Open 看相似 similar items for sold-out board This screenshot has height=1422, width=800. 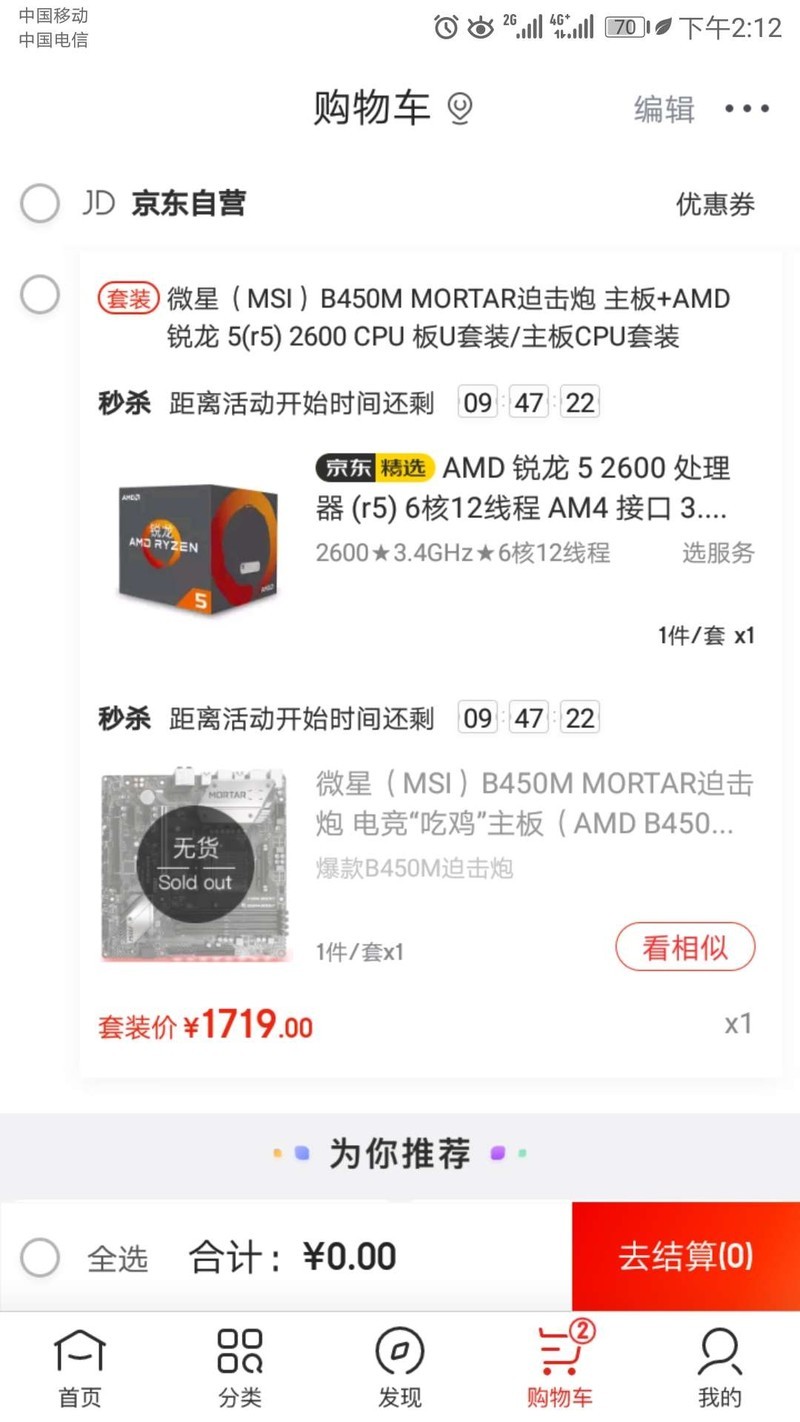(x=685, y=947)
